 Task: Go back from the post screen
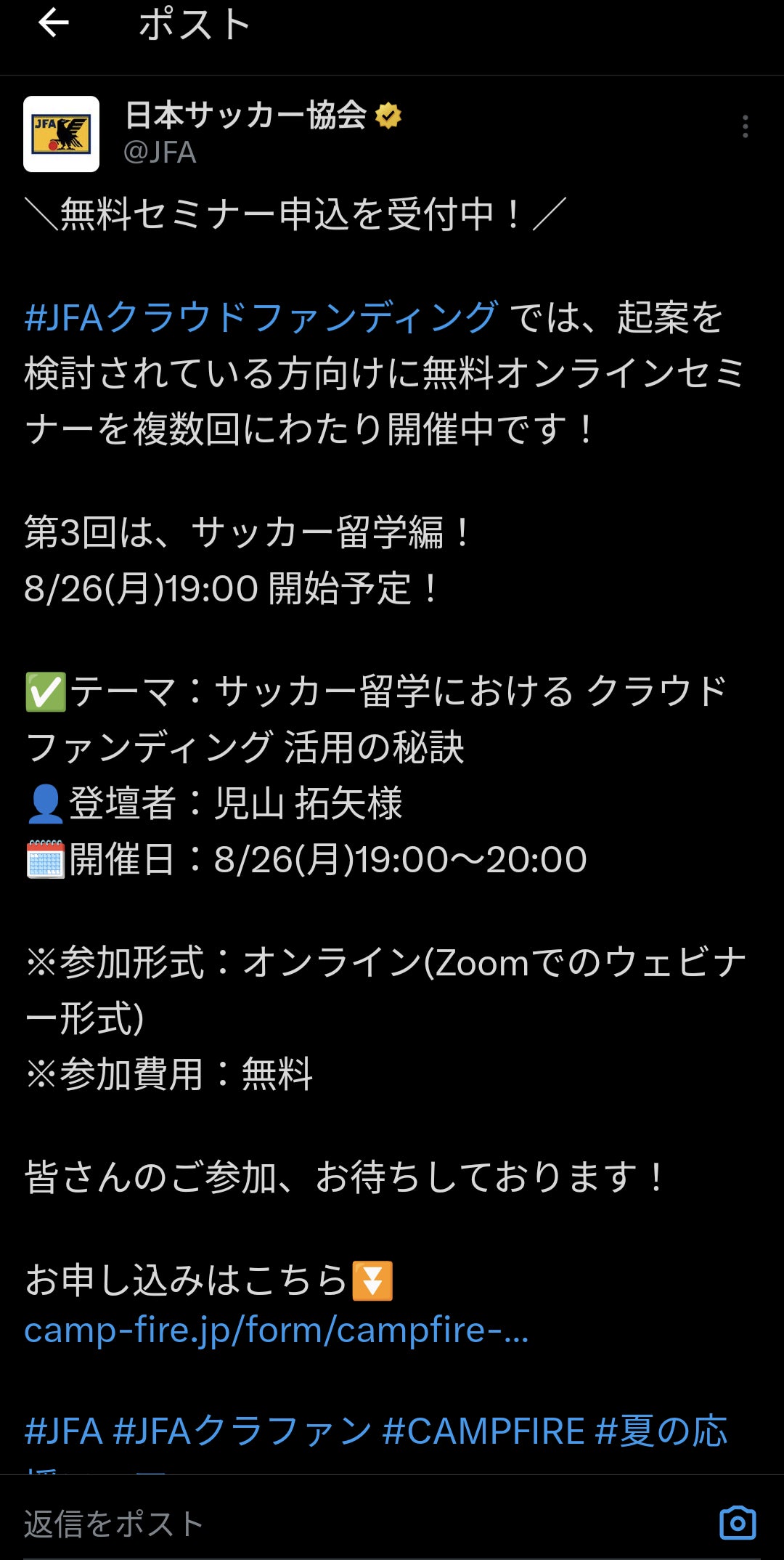coord(53,23)
